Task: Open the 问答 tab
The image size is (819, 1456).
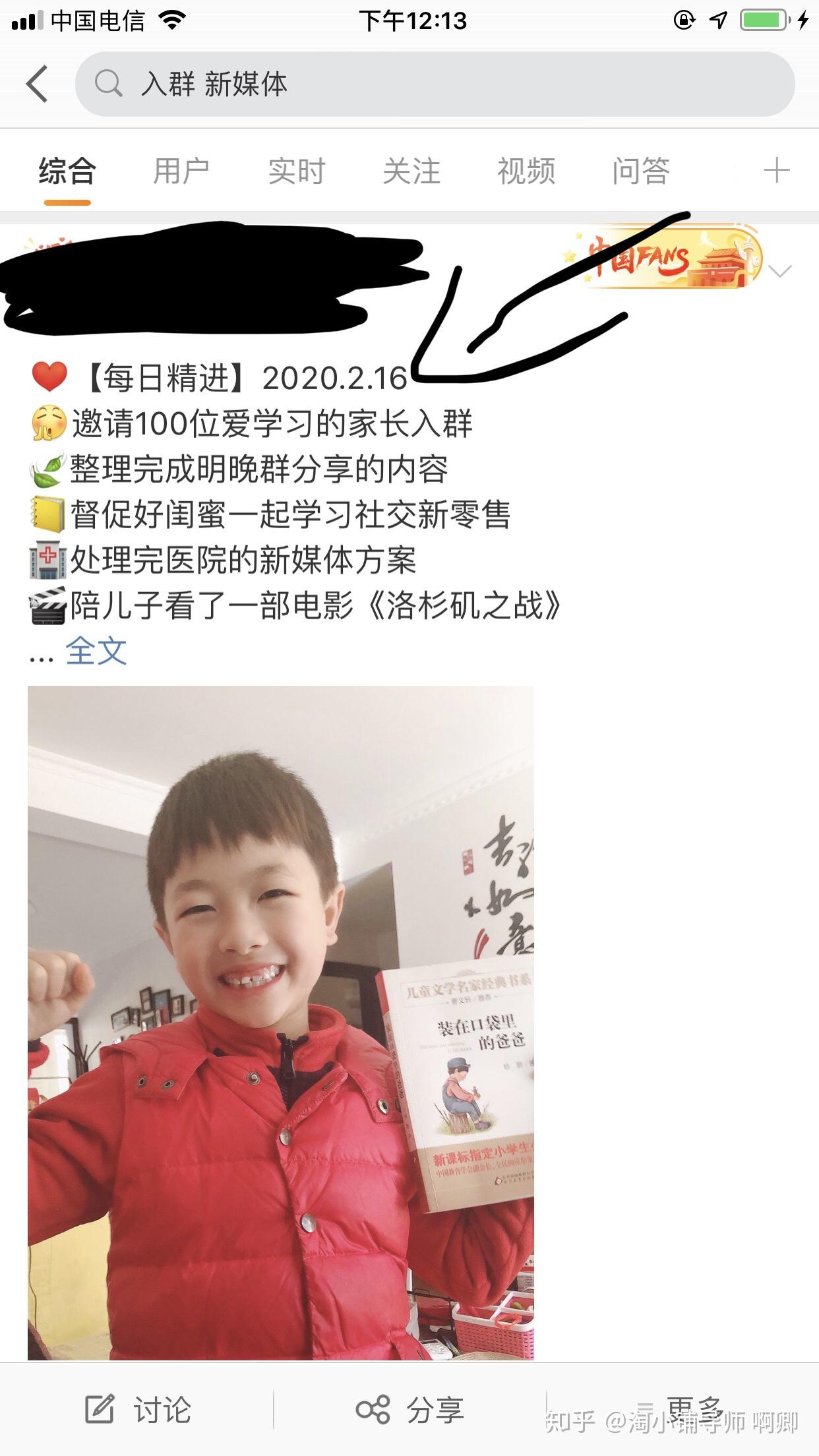Action: (641, 171)
